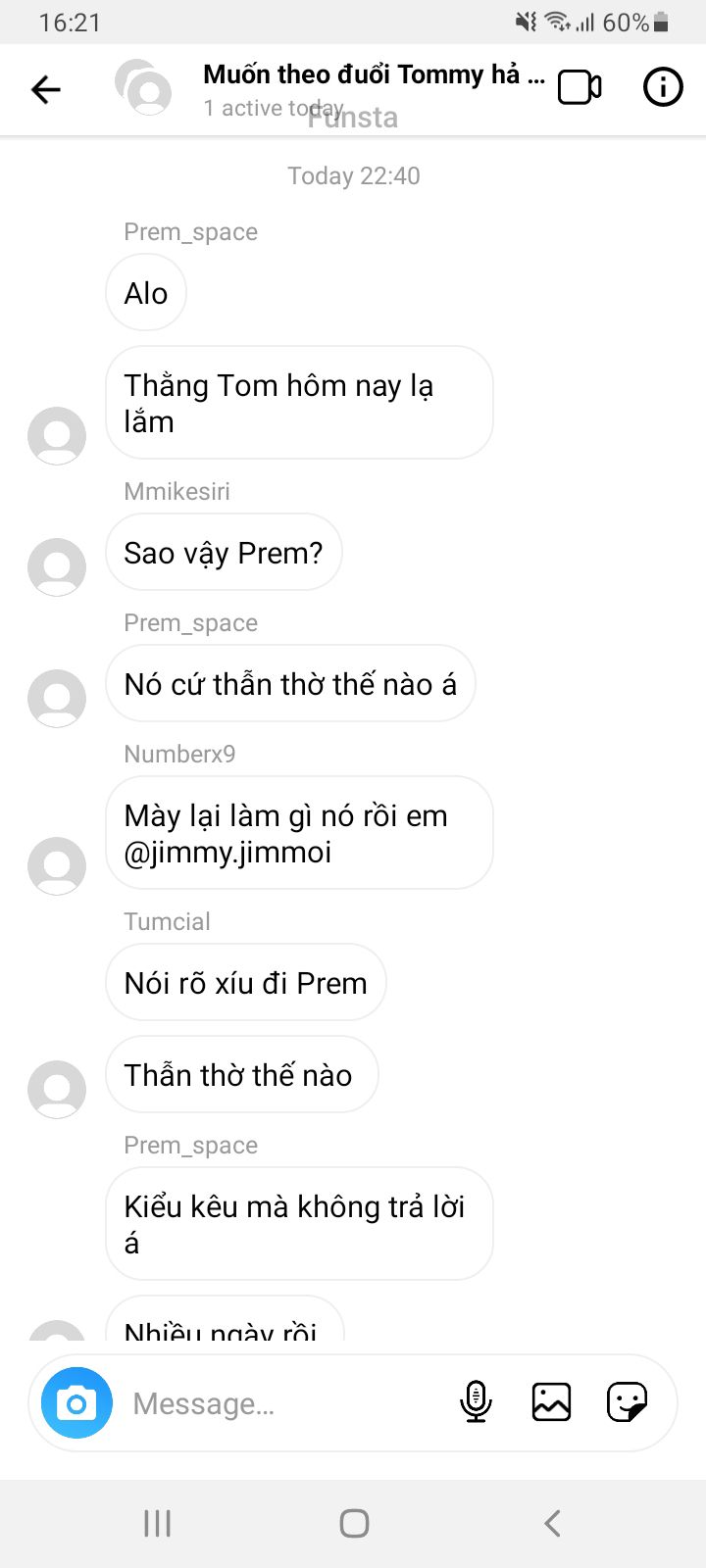View avatar beside "Thẫn thờ thế nào" message

(x=57, y=1089)
